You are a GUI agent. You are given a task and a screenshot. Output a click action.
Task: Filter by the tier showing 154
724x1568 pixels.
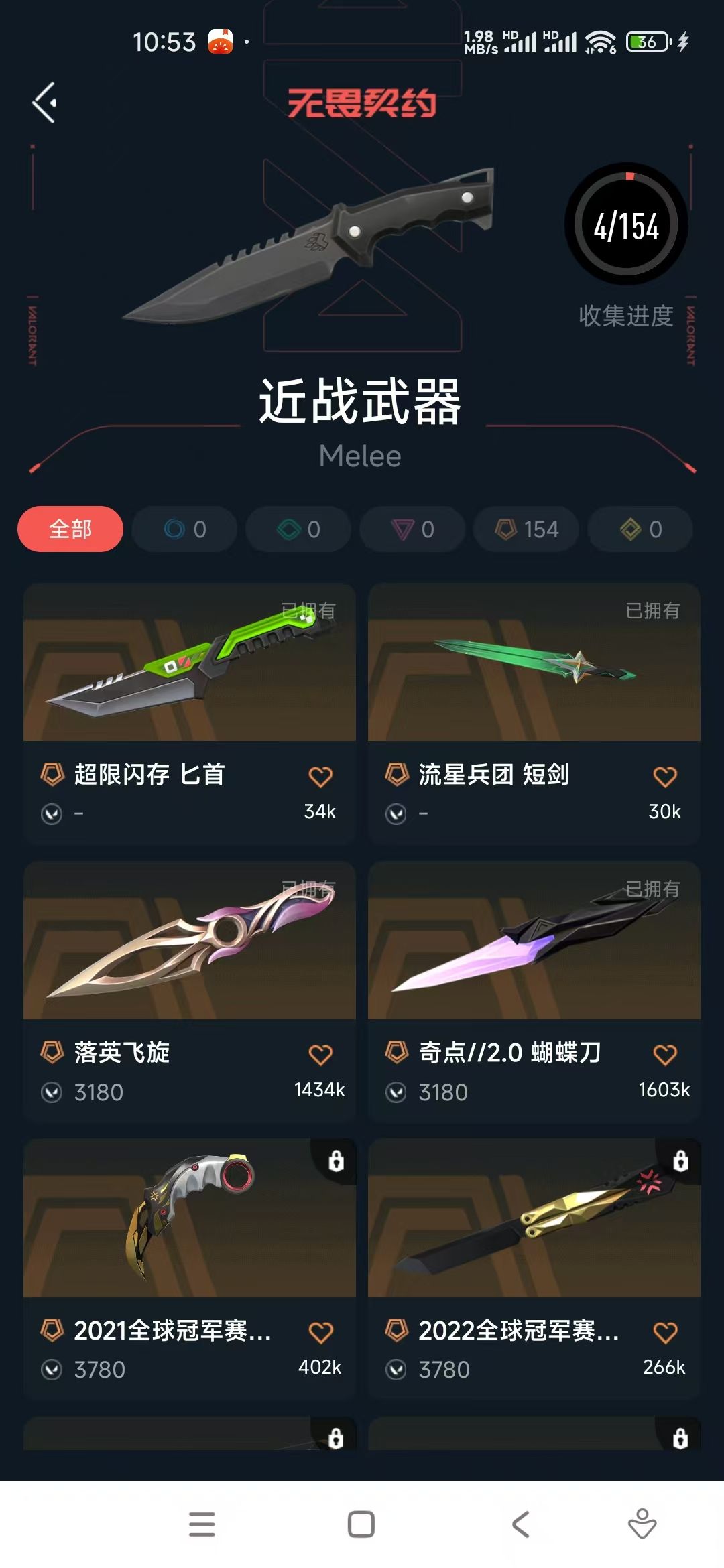pos(526,529)
